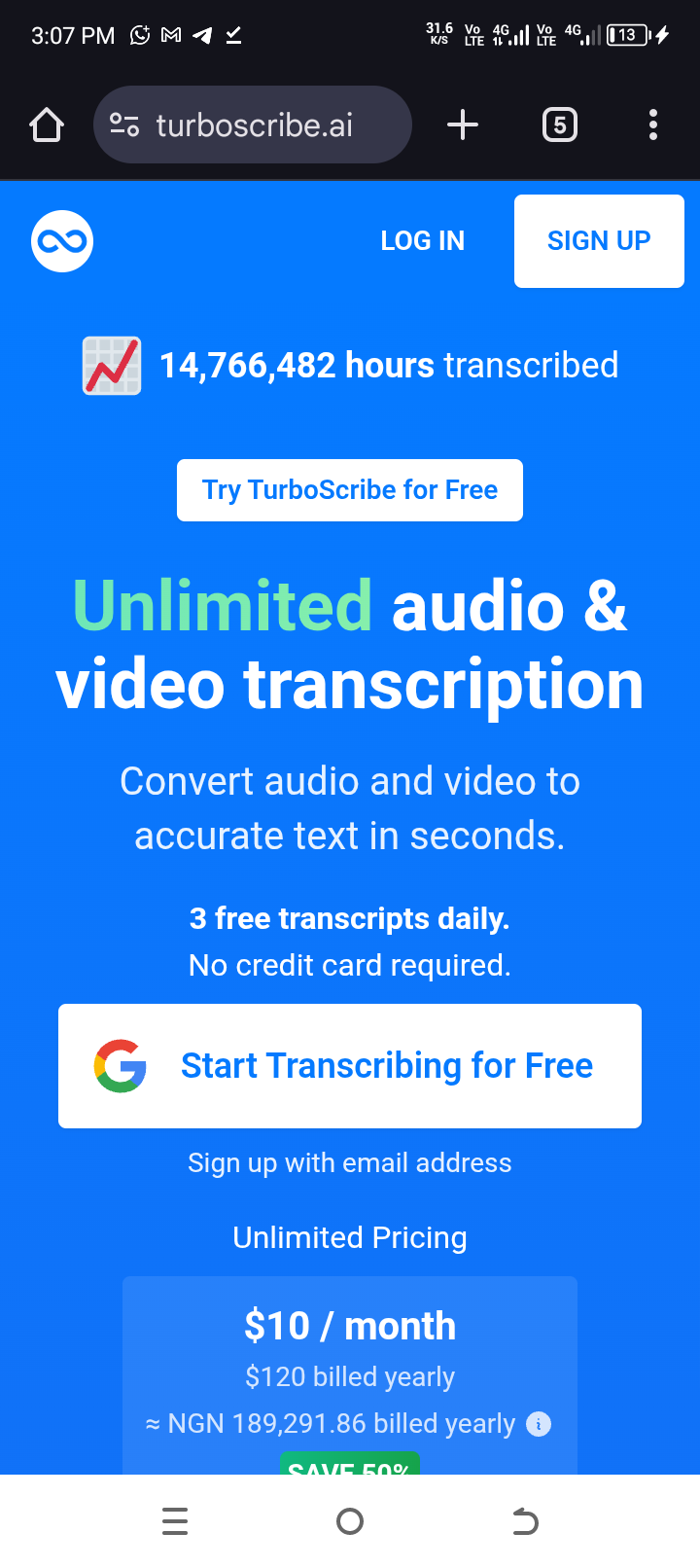Tap the TurboScribe infinity logo
700x1568 pixels.
click(x=62, y=240)
